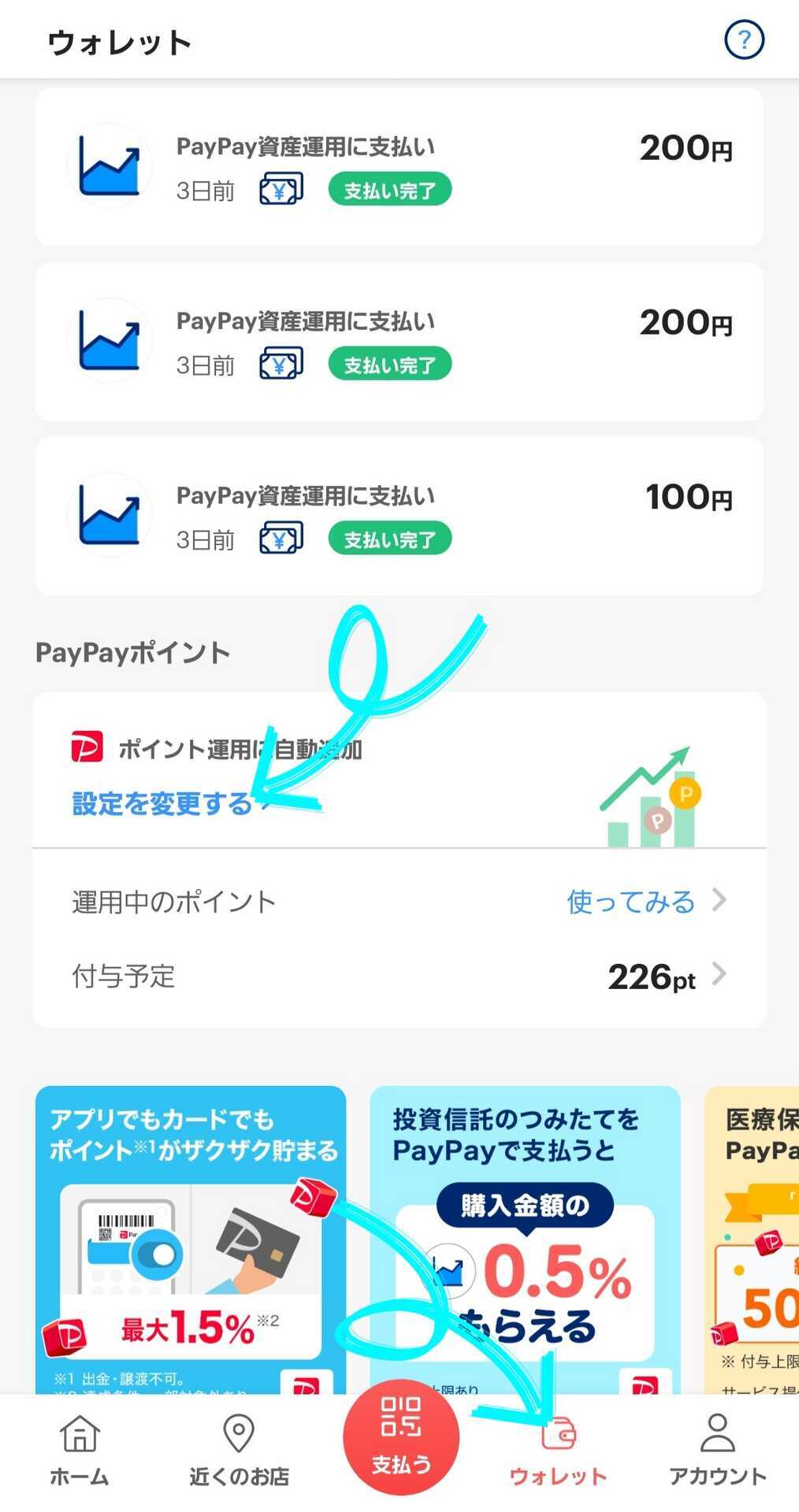Screen dimensions: 799x1512
Task: View 付与予定 226pt details
Action: tap(399, 976)
